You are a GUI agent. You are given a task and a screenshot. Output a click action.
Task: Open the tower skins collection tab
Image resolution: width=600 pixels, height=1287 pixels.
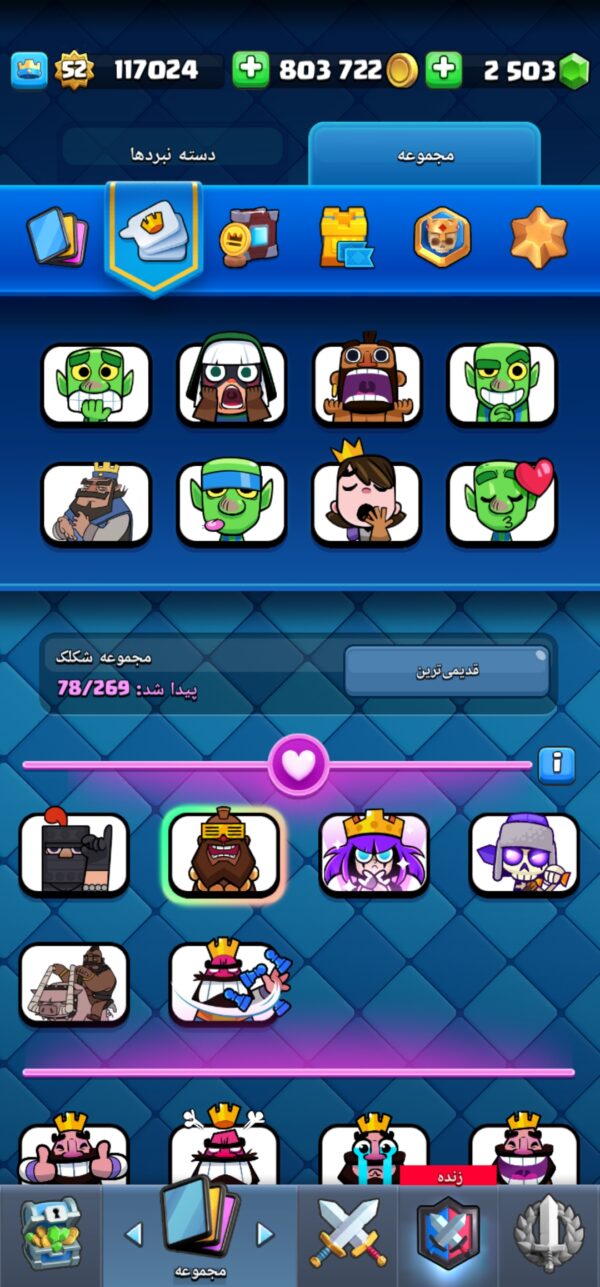point(346,236)
